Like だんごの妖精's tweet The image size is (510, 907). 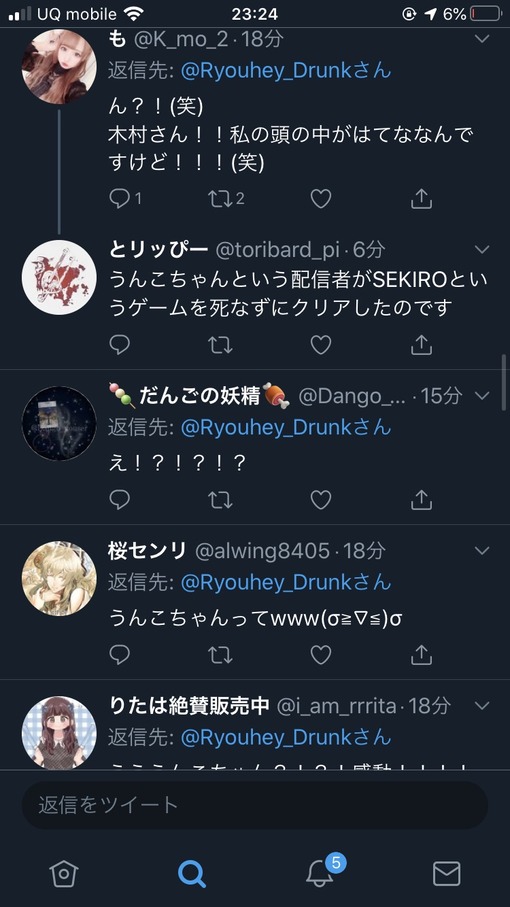coord(321,500)
